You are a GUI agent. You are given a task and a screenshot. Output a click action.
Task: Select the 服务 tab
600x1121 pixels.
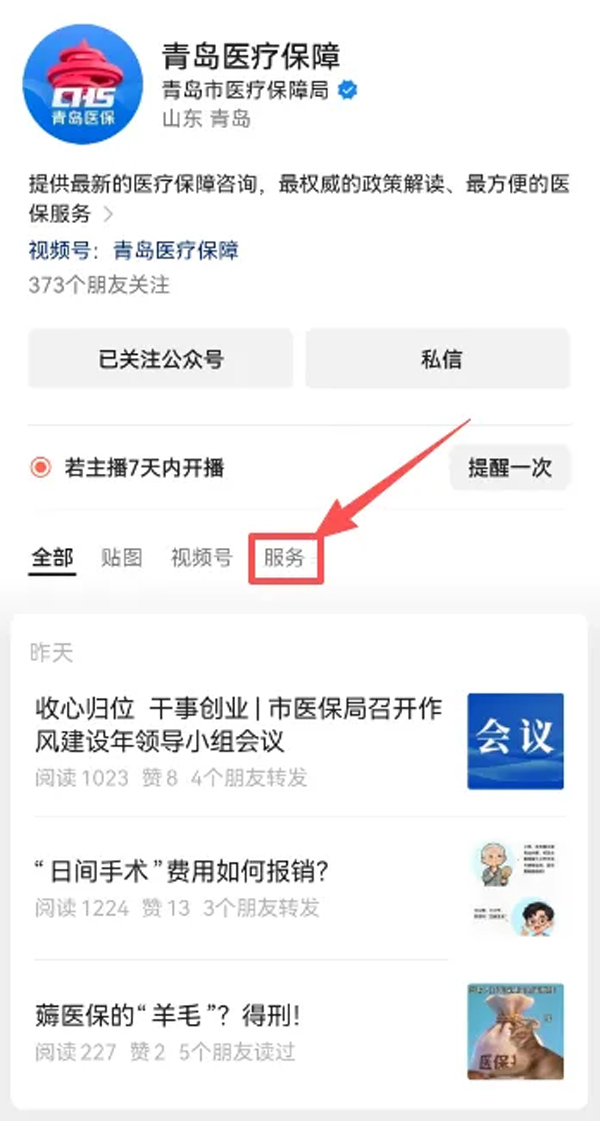[x=285, y=558]
